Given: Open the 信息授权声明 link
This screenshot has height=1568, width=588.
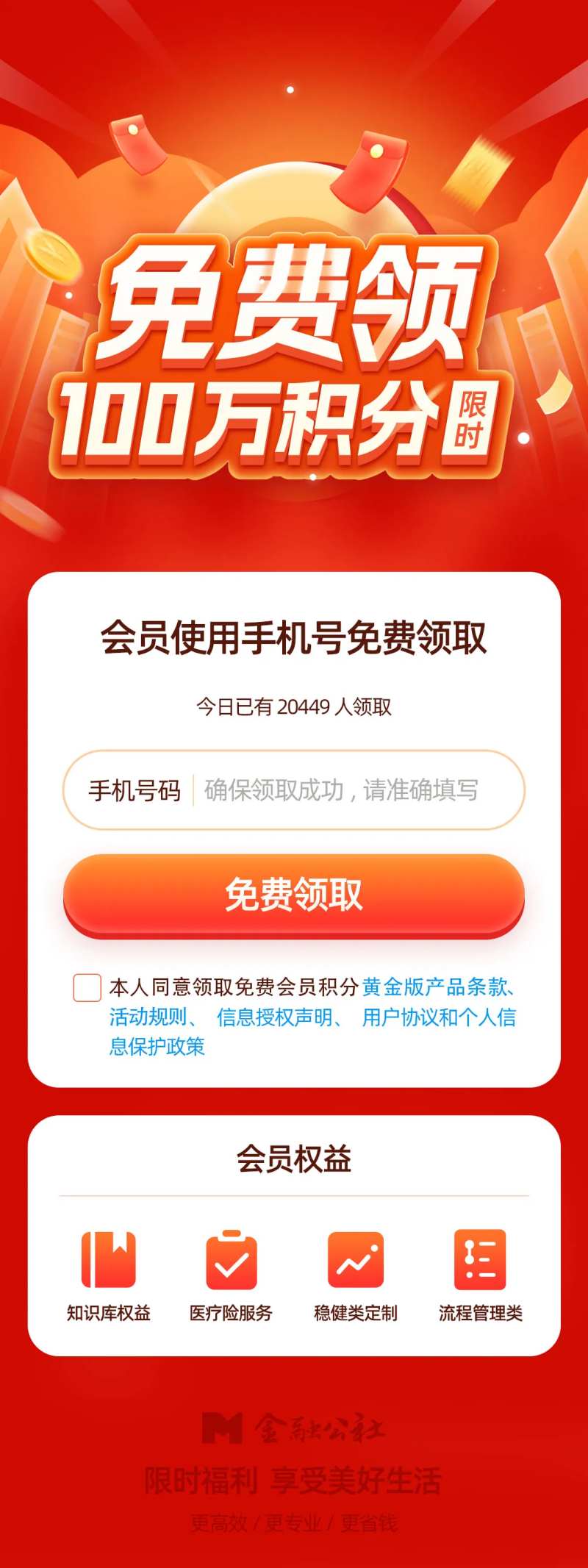Looking at the screenshot, I should click(274, 1017).
